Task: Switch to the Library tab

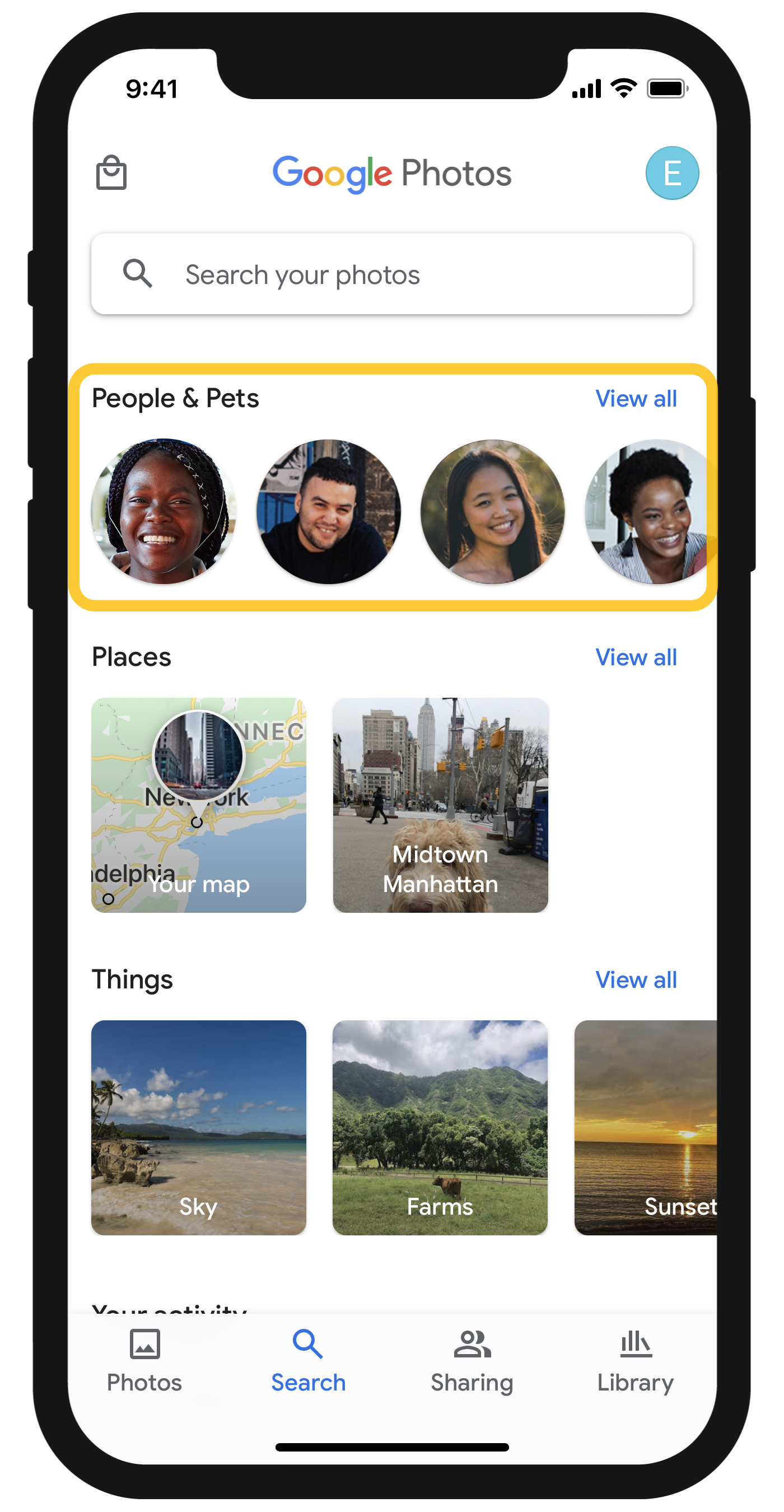Action: (636, 1362)
